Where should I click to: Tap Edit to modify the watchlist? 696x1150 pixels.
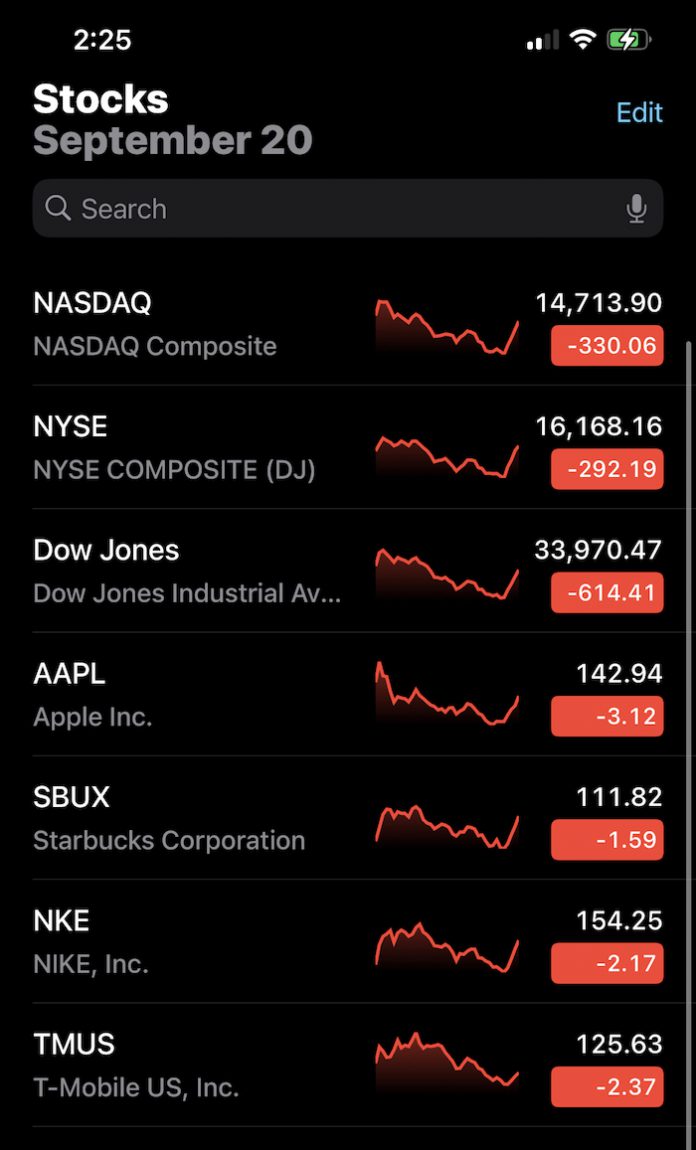coord(640,112)
